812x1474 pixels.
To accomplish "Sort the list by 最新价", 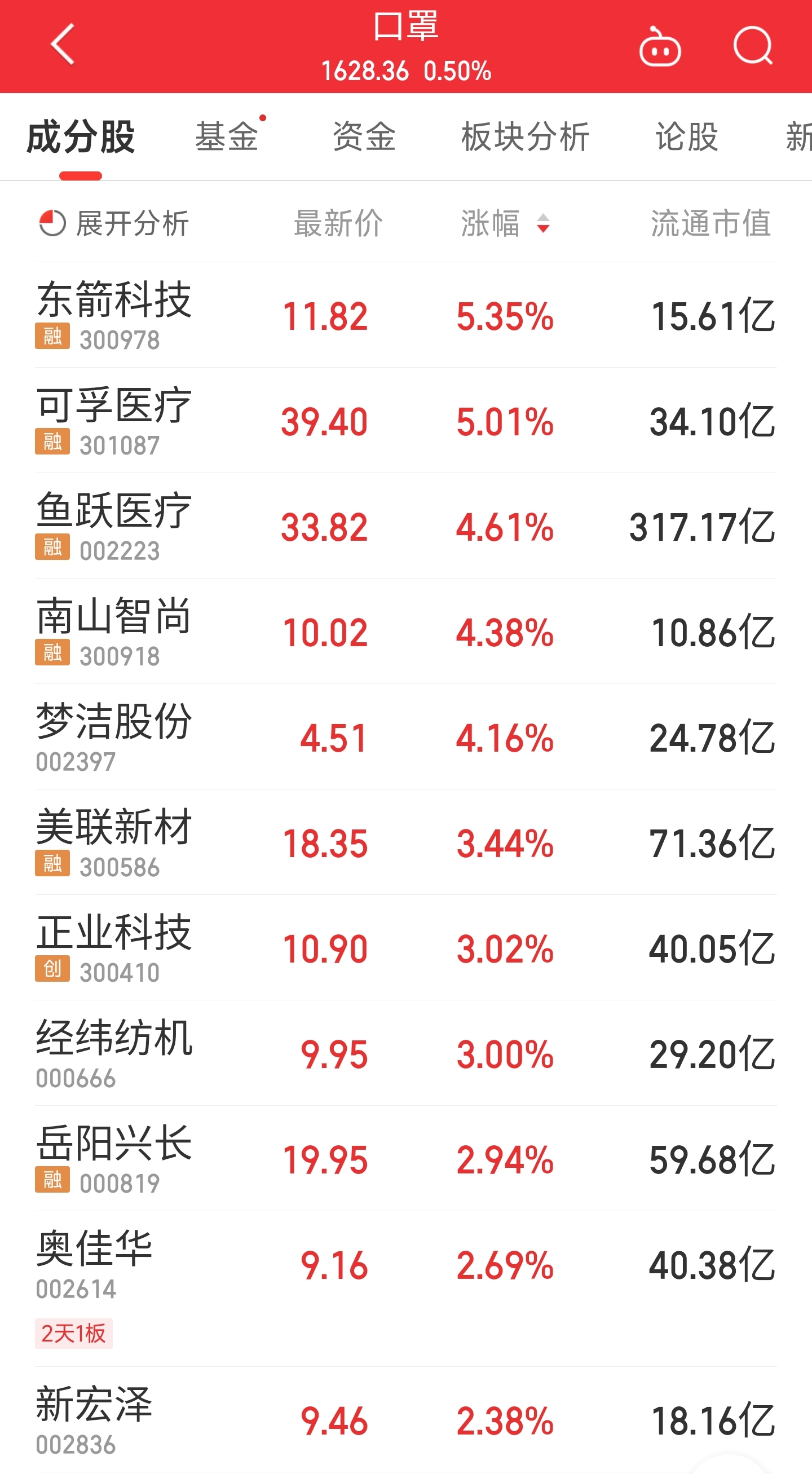I will [x=338, y=223].
